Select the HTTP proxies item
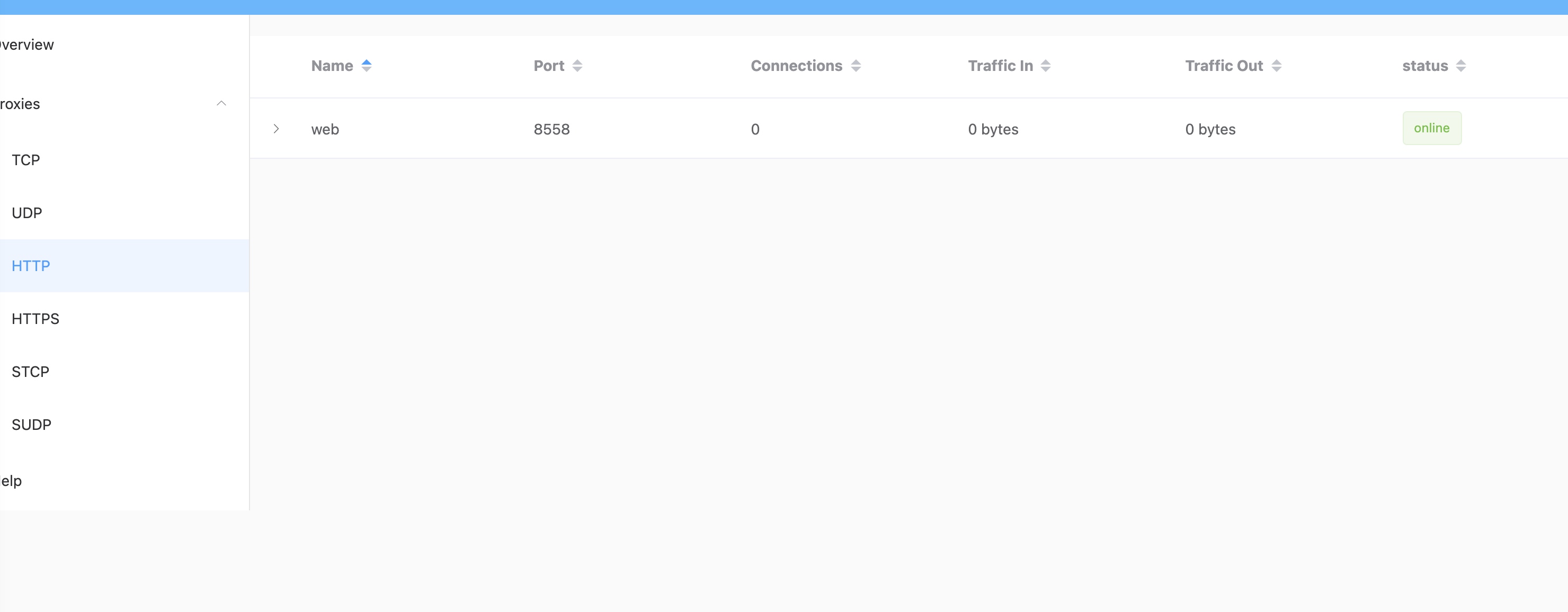 click(31, 266)
